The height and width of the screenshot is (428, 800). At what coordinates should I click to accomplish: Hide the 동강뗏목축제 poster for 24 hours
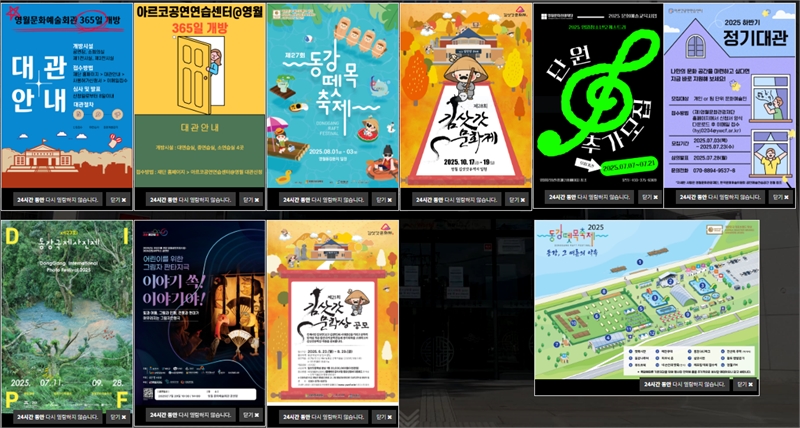[322, 200]
